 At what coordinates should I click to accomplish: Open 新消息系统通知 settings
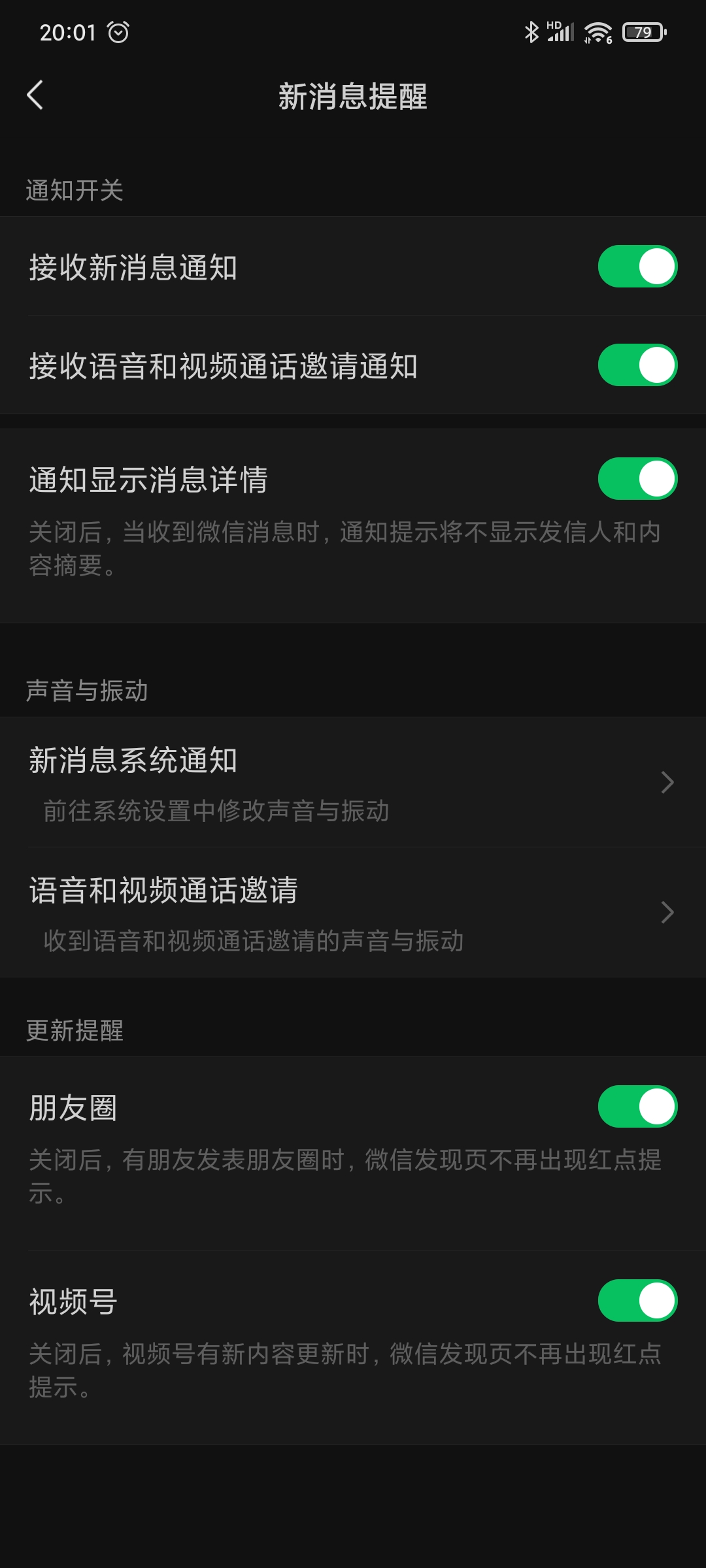[353, 782]
